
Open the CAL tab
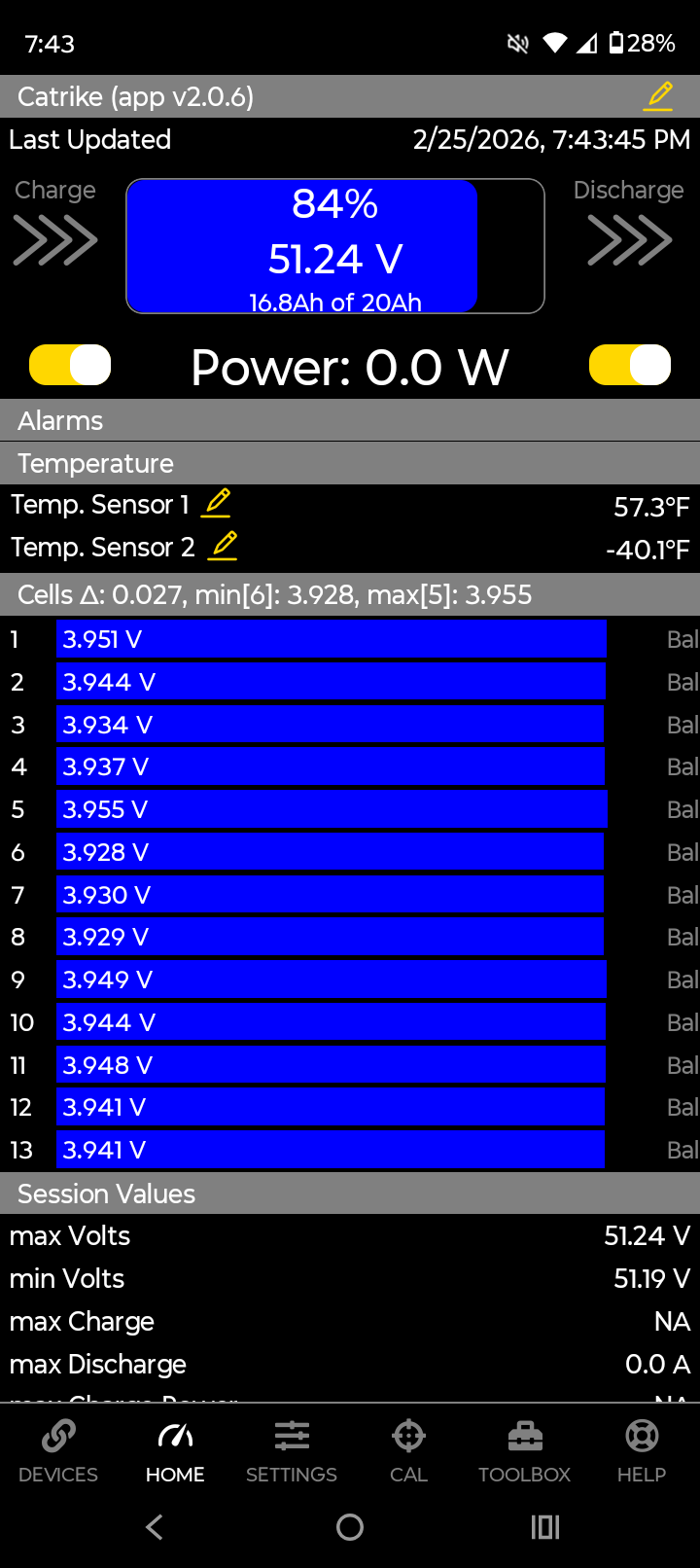[x=408, y=1451]
